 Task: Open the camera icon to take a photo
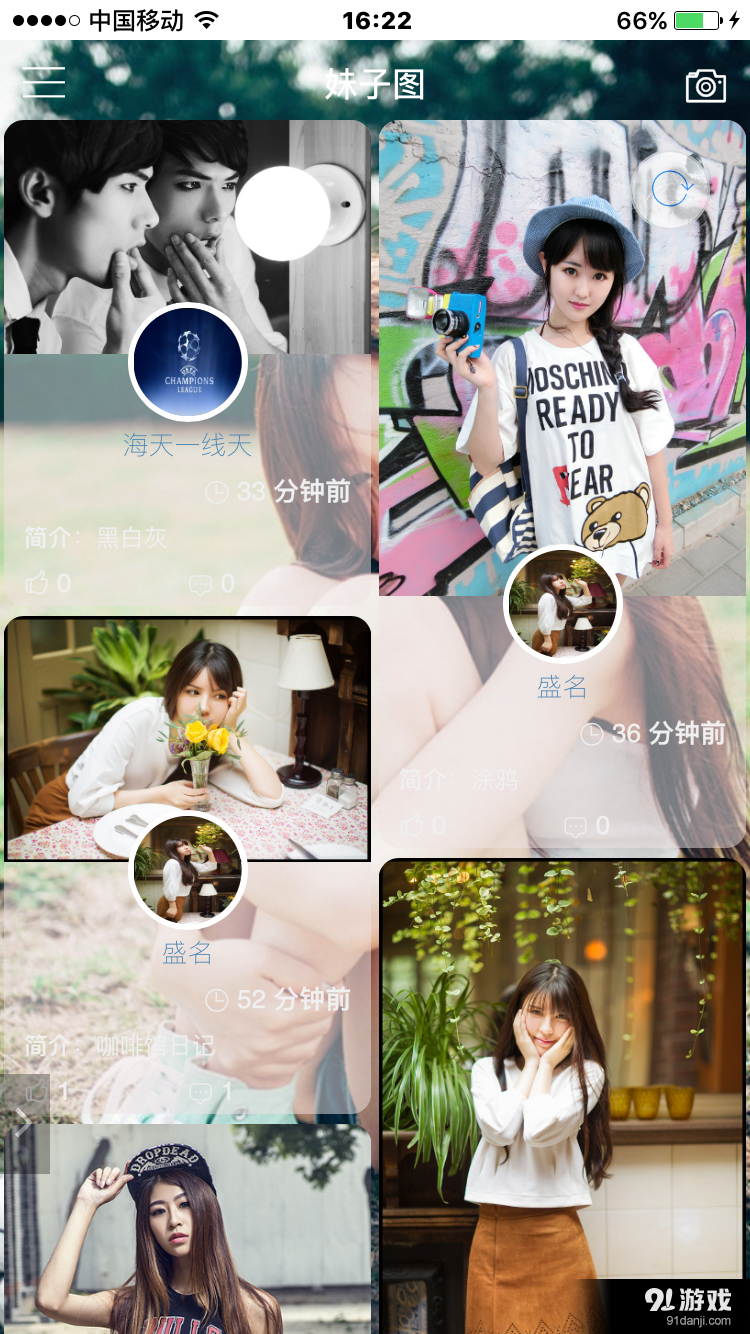[707, 87]
